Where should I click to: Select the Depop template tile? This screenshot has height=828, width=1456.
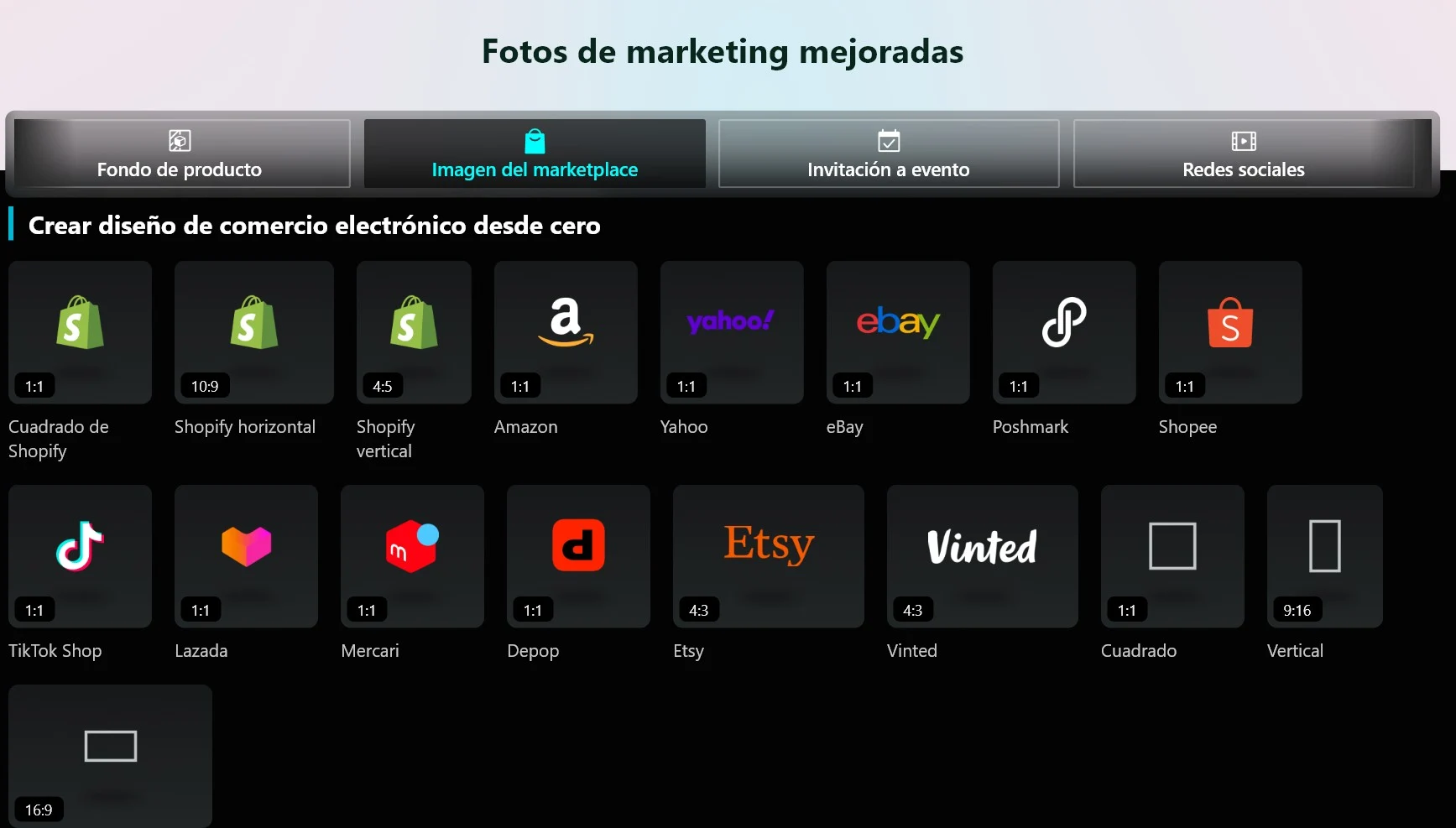click(x=578, y=555)
